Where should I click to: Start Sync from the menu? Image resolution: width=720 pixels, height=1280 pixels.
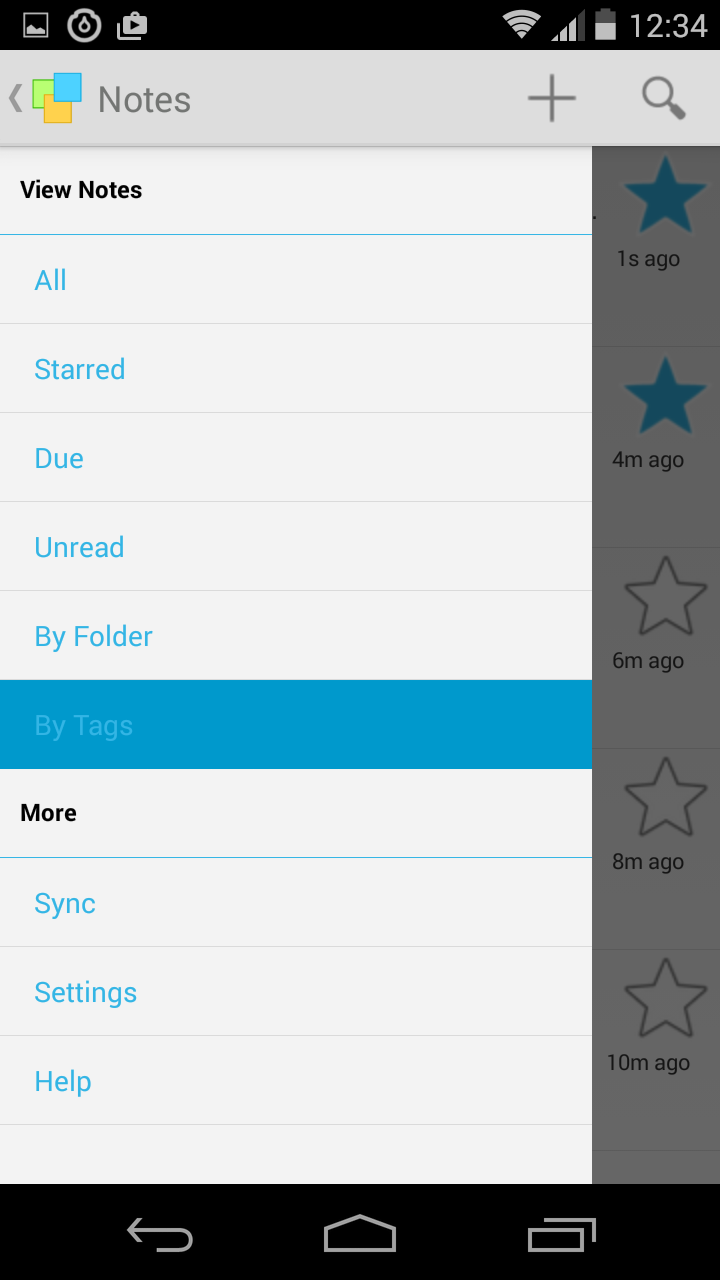pyautogui.click(x=296, y=903)
